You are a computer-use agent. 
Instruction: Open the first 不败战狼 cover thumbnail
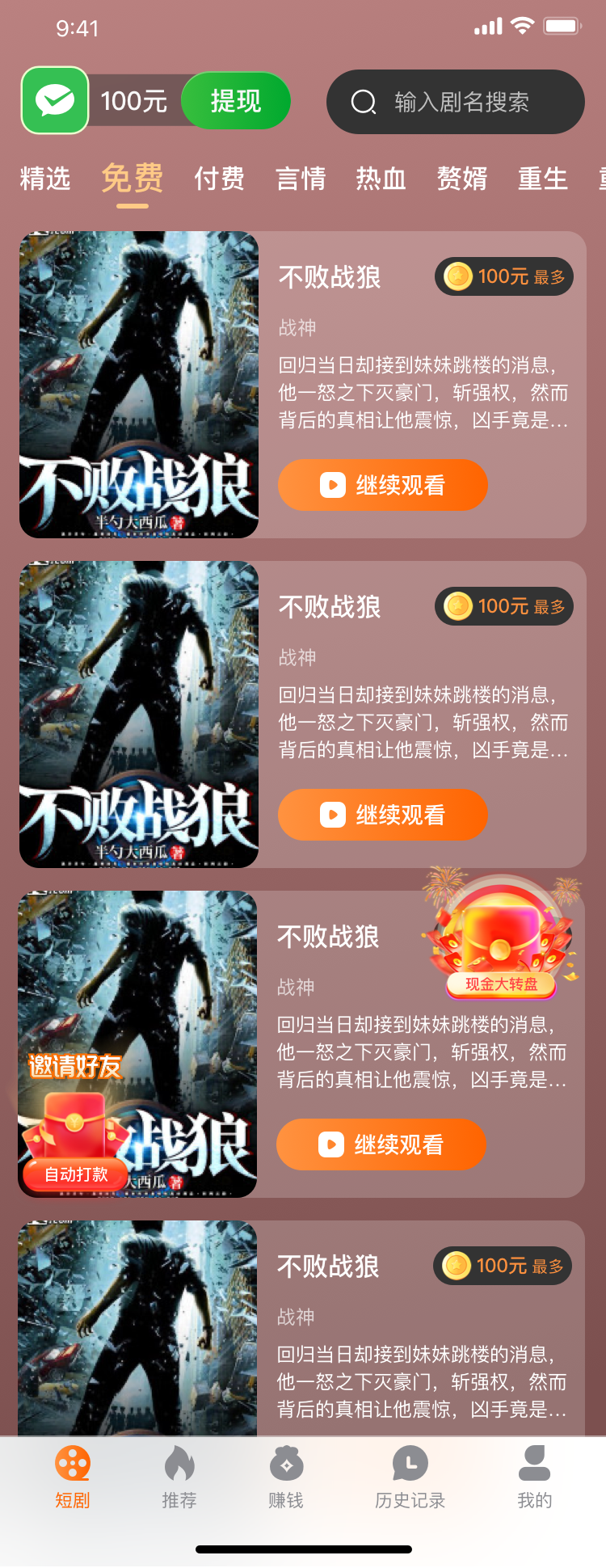(x=138, y=383)
